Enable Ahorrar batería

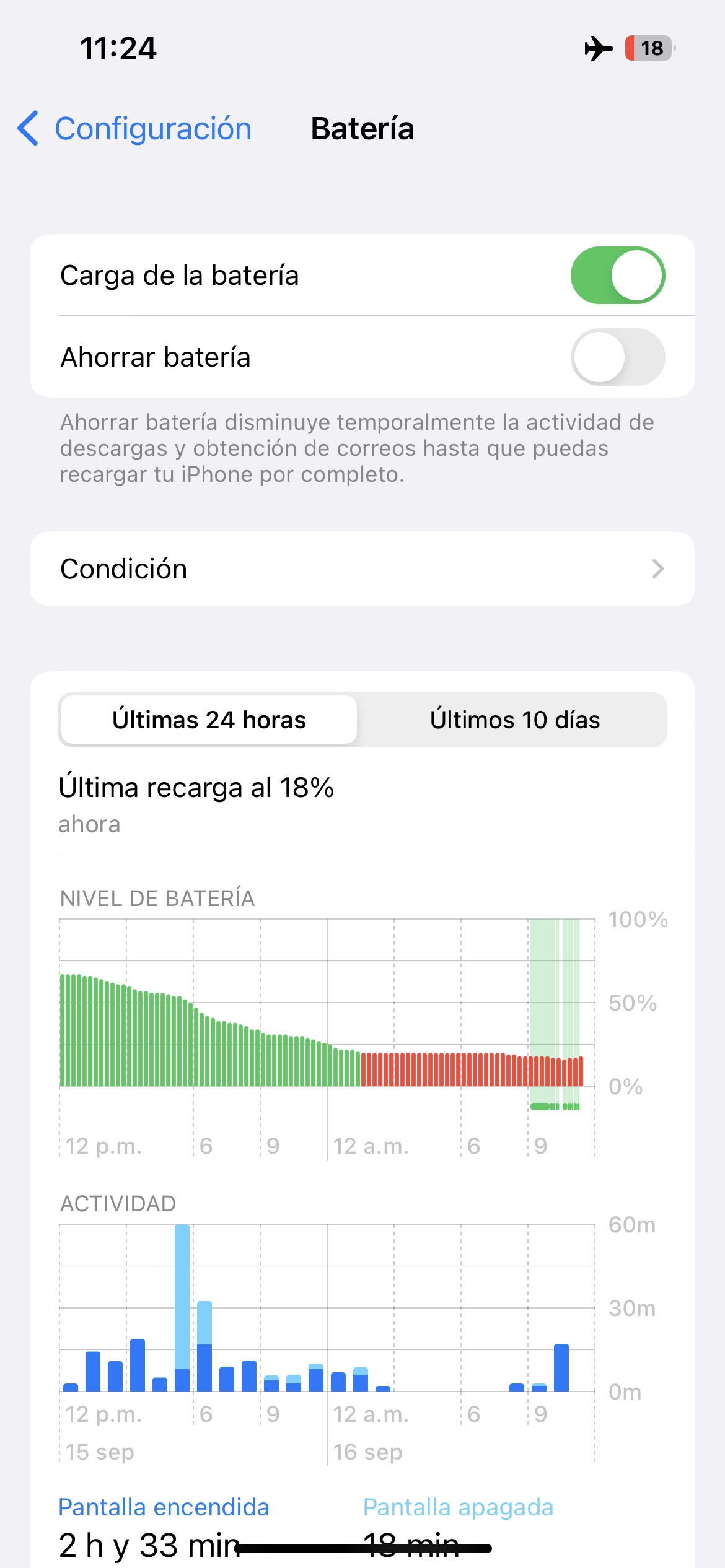coord(617,357)
